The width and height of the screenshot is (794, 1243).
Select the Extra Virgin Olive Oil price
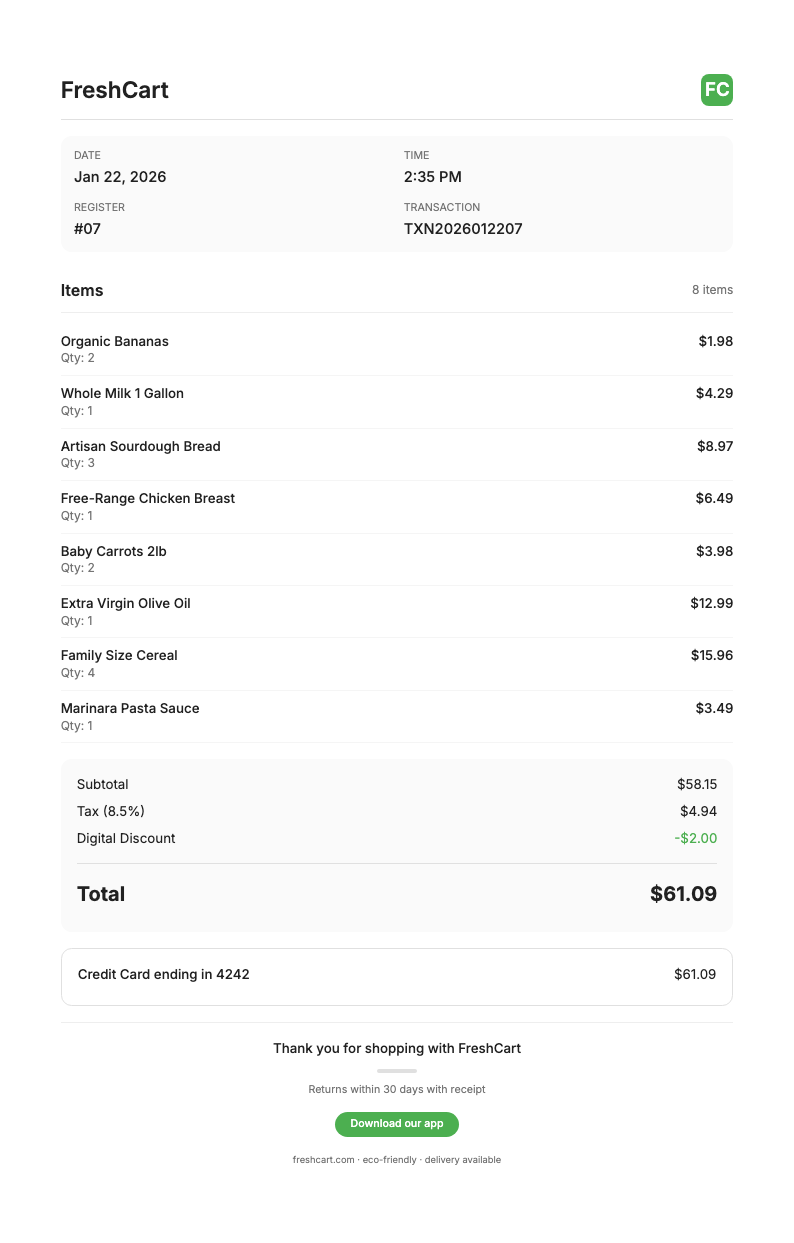(x=714, y=603)
